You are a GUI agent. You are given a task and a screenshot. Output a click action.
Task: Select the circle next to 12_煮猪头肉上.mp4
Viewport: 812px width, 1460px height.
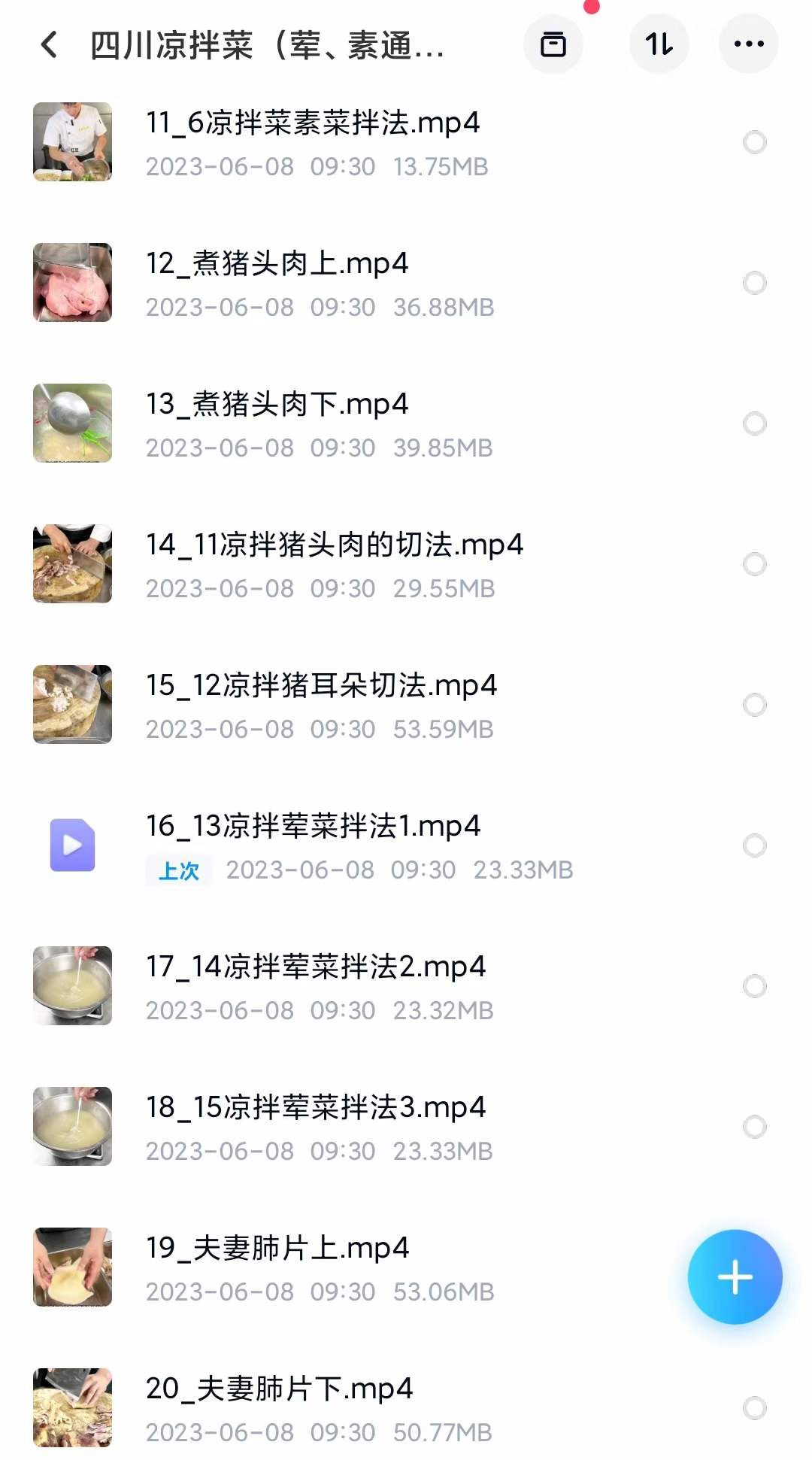tap(753, 282)
